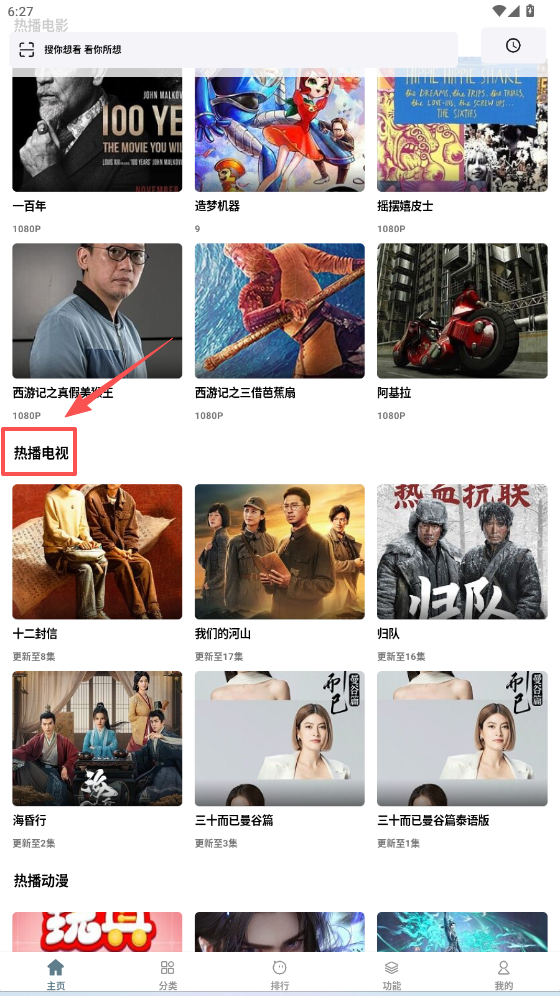Open the search box 搜你想看

234,50
